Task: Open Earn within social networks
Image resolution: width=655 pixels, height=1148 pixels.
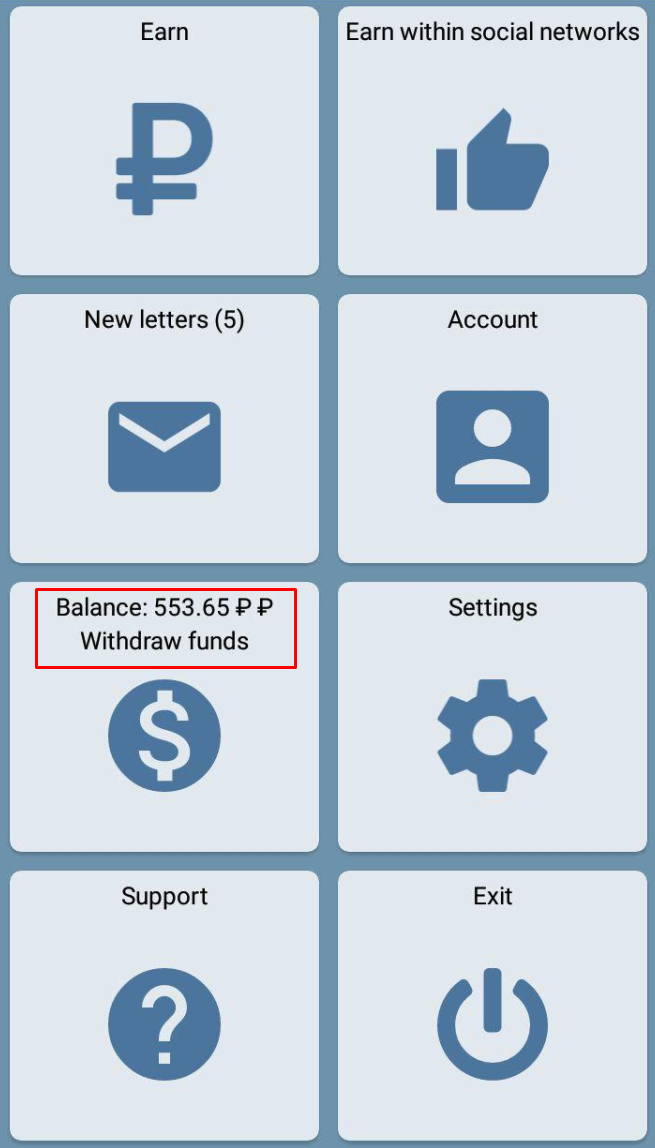Action: coord(492,141)
